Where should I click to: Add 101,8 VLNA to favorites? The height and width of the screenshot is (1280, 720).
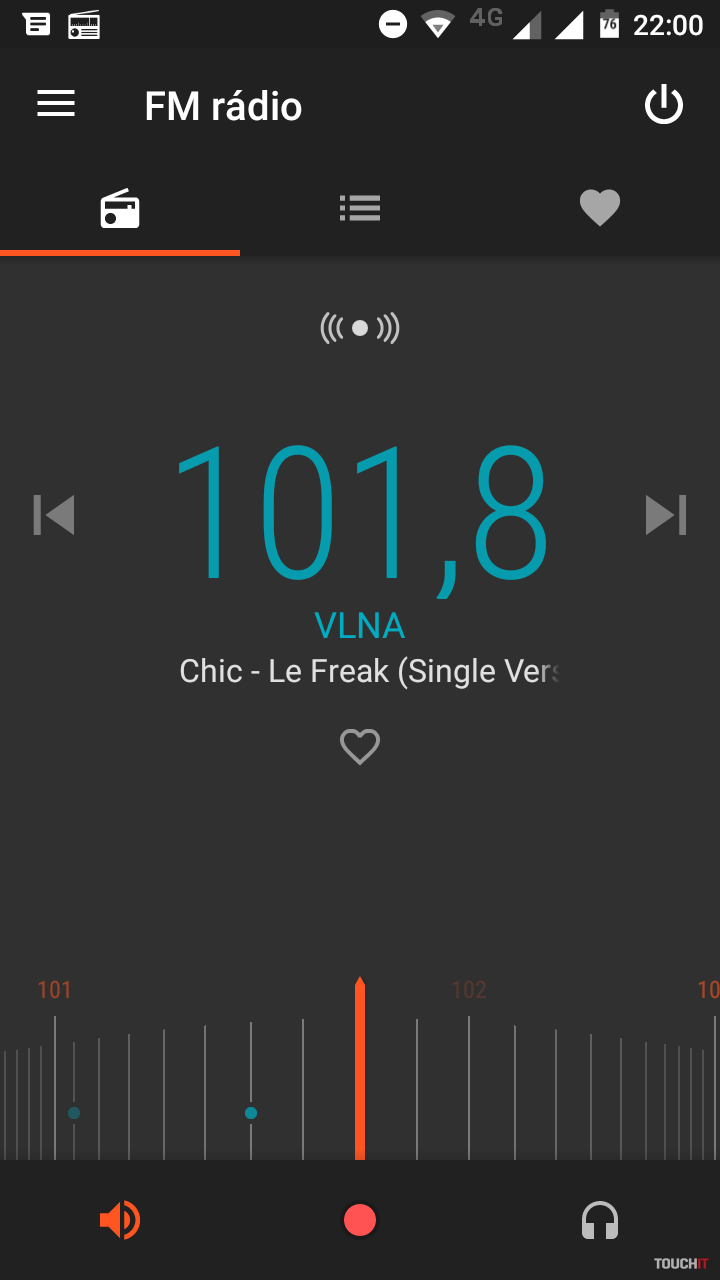coord(360,747)
